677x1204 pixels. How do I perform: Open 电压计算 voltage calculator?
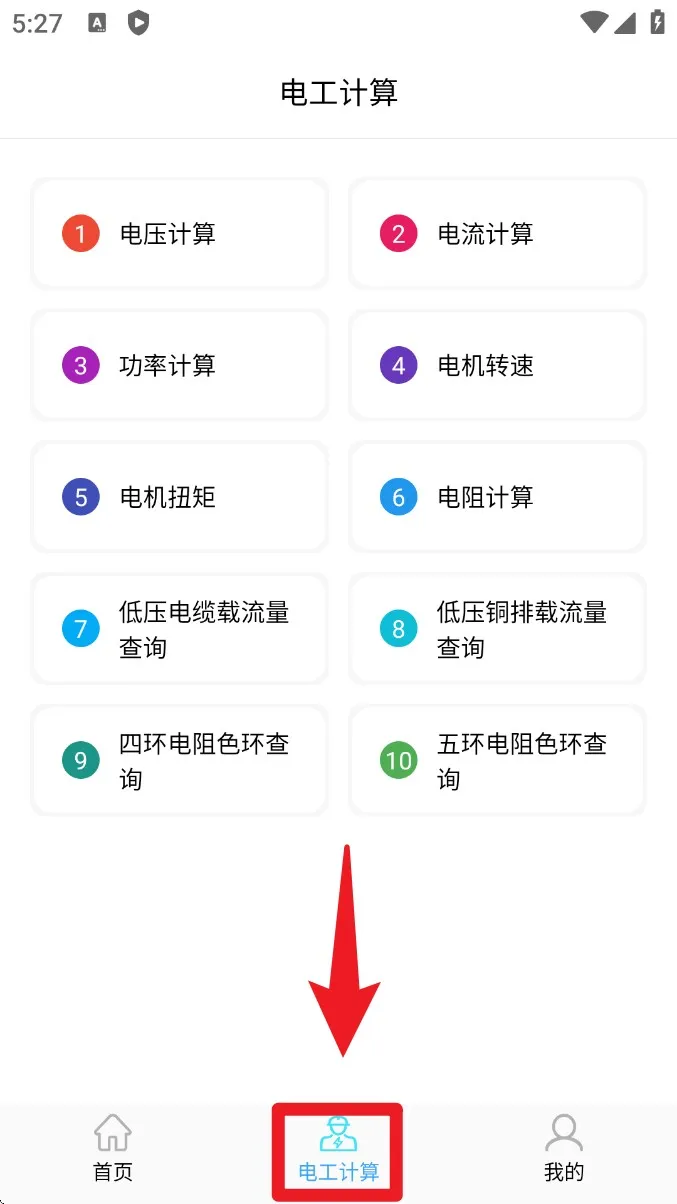click(180, 235)
